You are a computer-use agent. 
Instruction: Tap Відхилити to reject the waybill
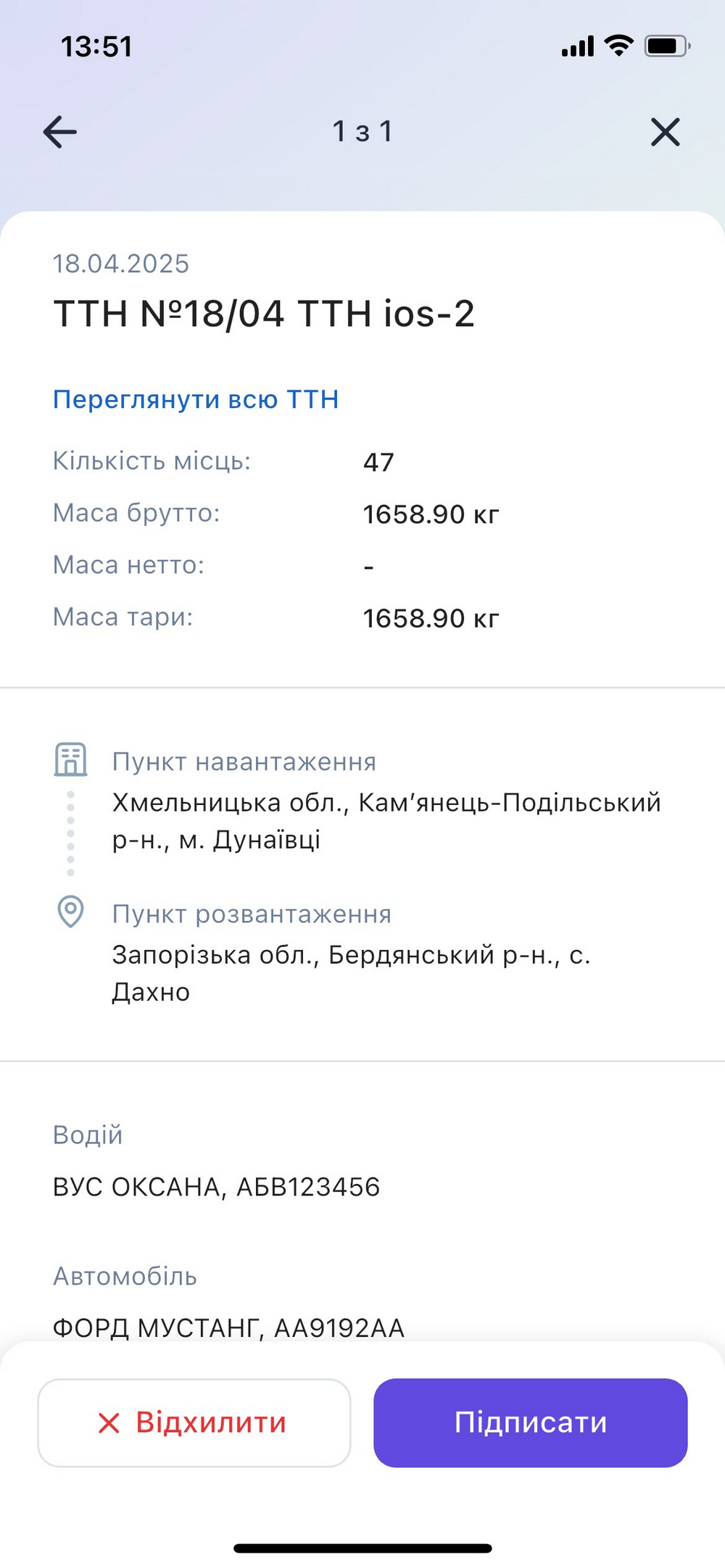coord(194,1422)
